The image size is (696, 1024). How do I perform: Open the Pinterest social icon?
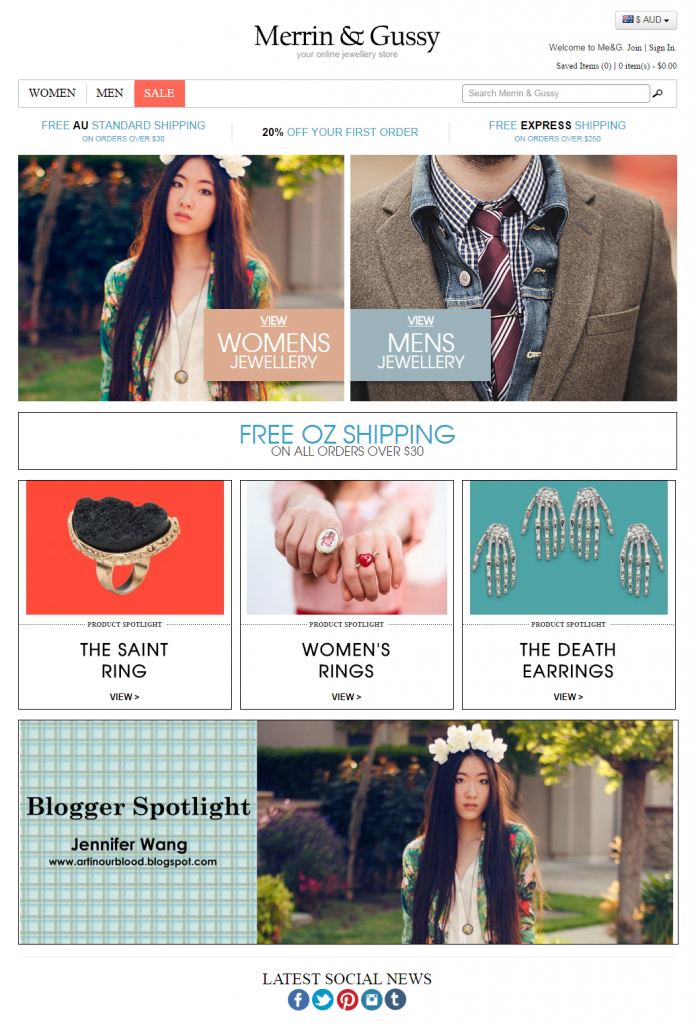coord(347,999)
